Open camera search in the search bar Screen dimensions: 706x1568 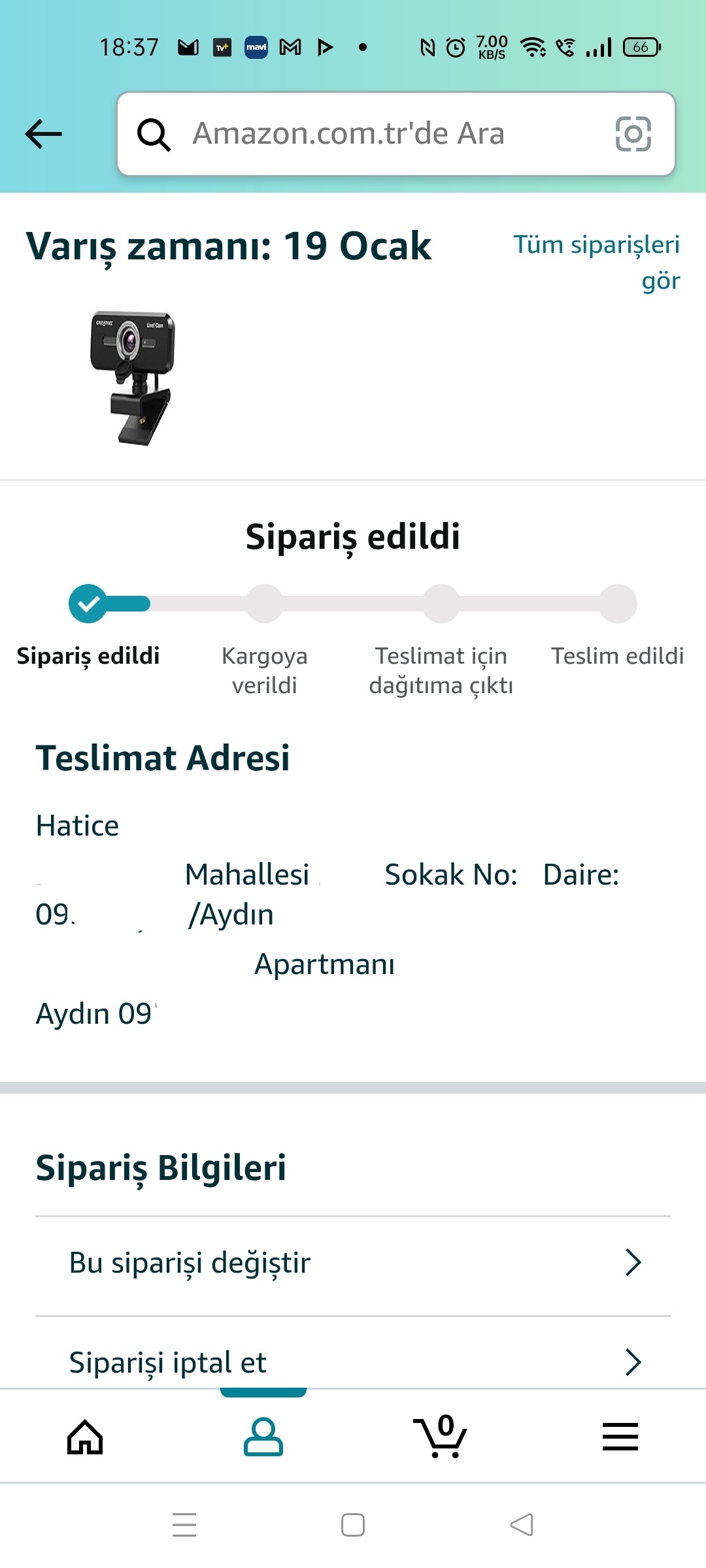coord(633,134)
